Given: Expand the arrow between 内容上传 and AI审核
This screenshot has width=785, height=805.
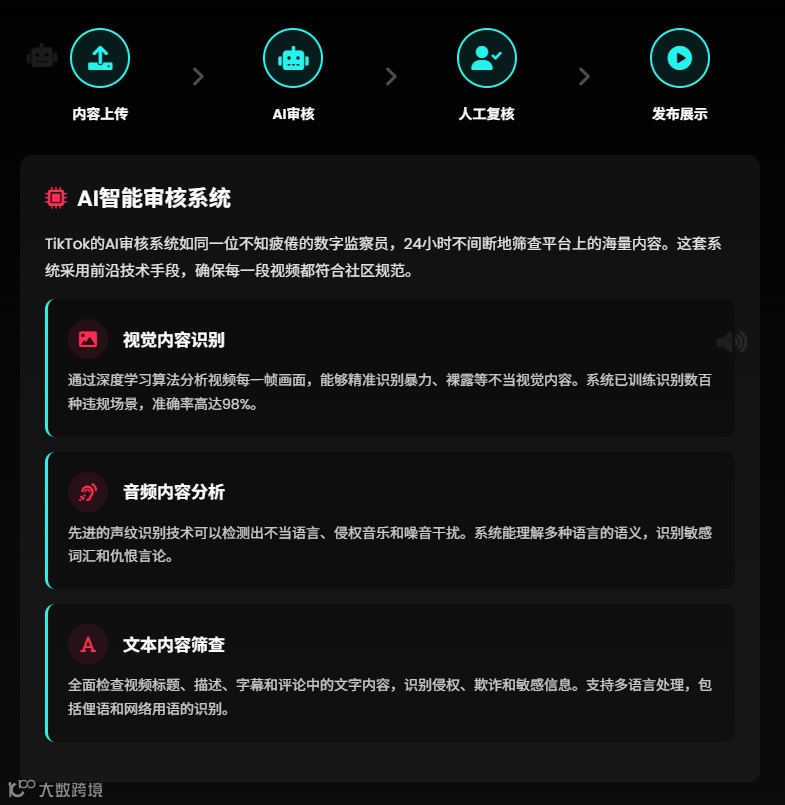Looking at the screenshot, I should 197,77.
